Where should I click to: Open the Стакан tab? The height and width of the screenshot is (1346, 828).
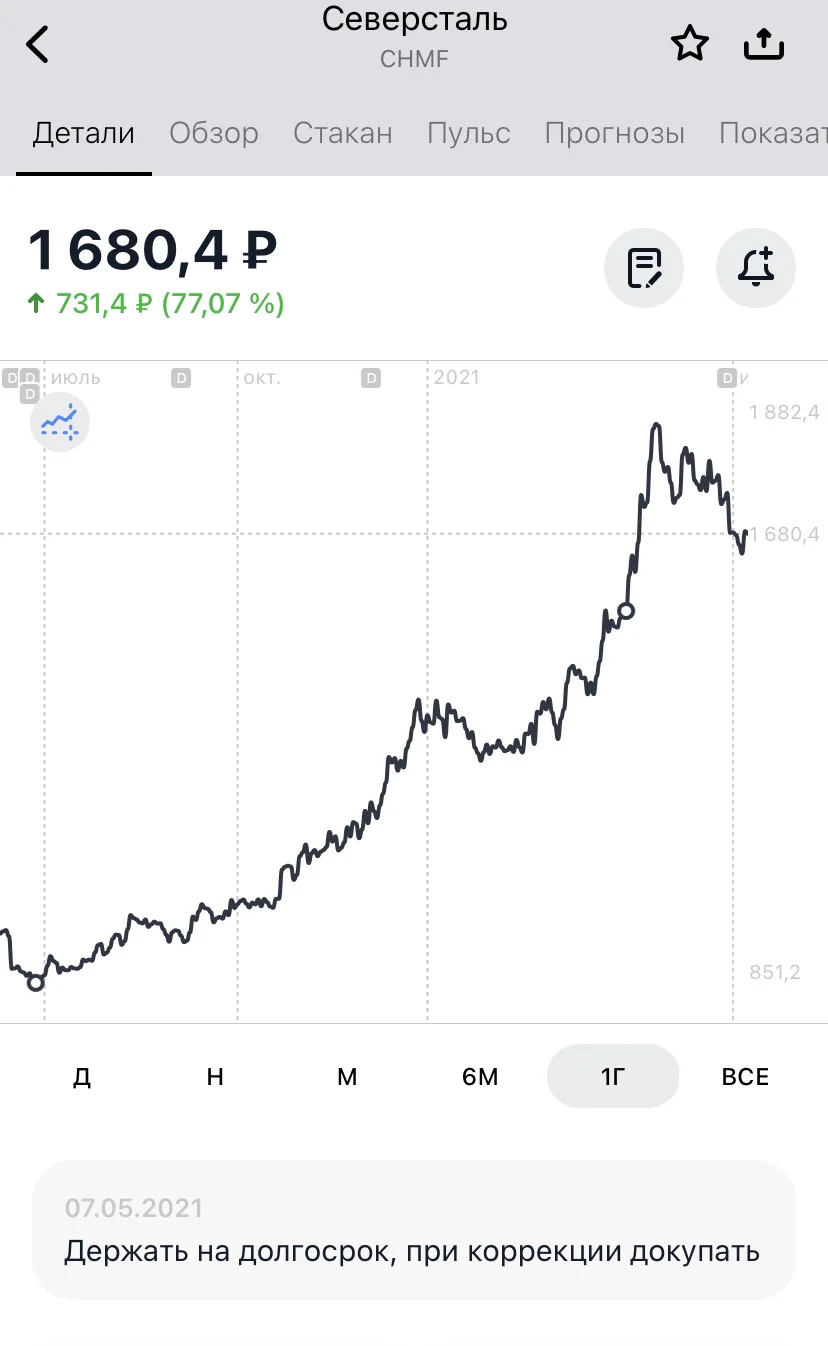tap(343, 133)
